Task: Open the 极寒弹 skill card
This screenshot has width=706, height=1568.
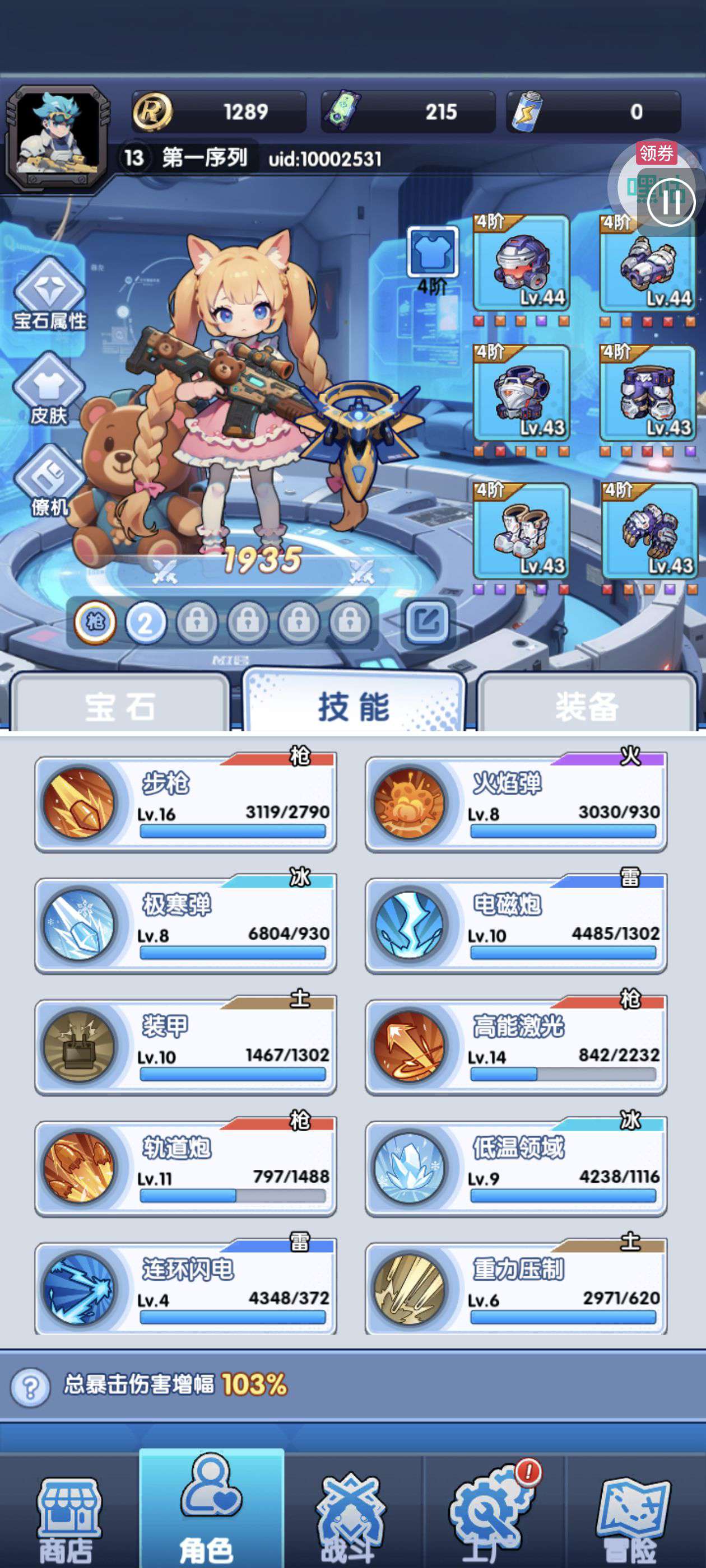Action: coord(185,924)
